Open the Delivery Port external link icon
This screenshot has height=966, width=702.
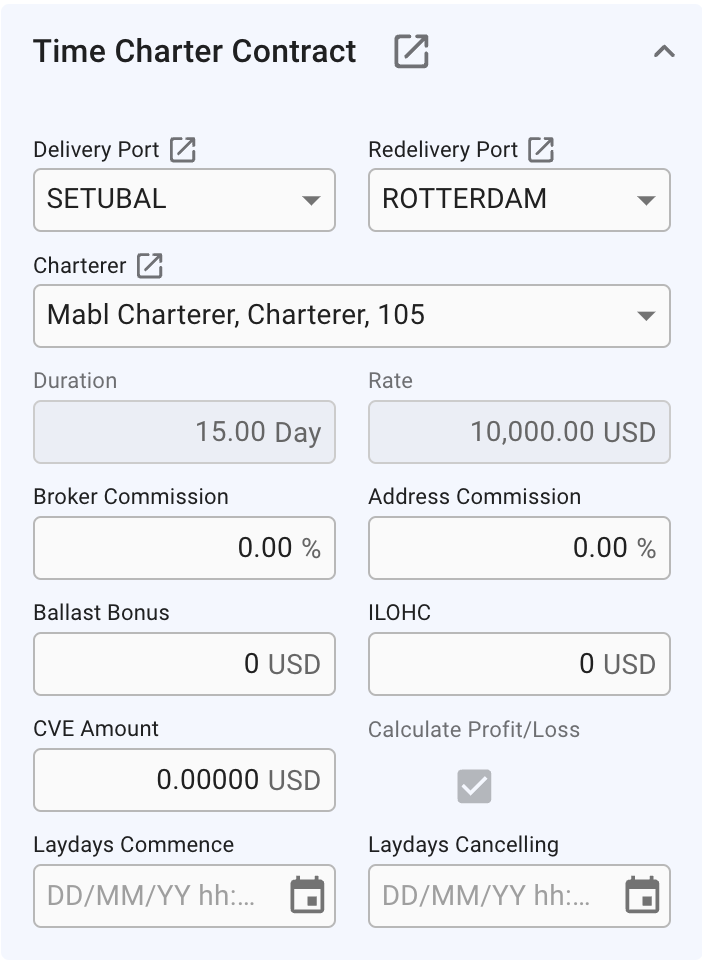(x=183, y=150)
